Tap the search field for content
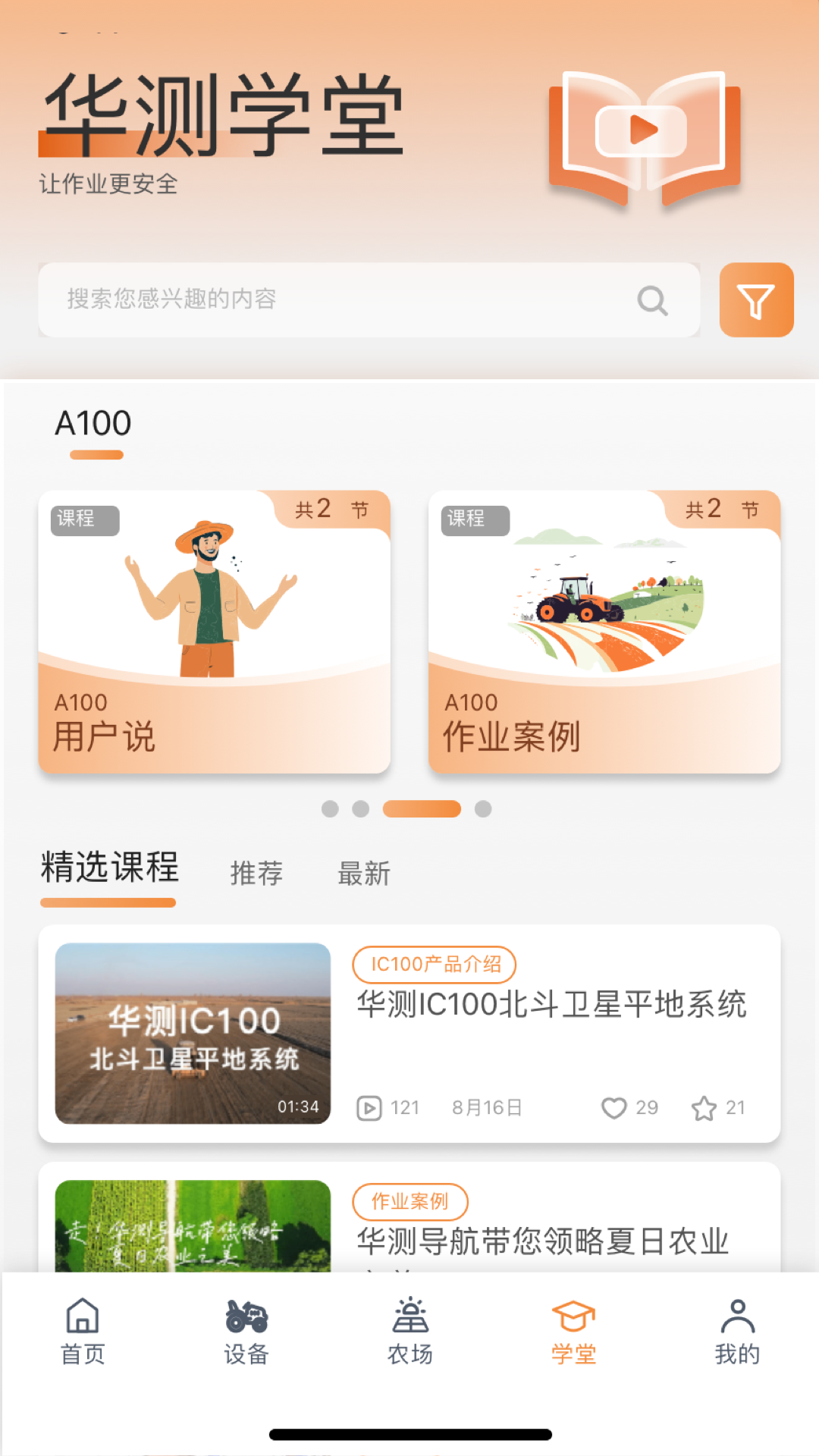 pyautogui.click(x=369, y=300)
